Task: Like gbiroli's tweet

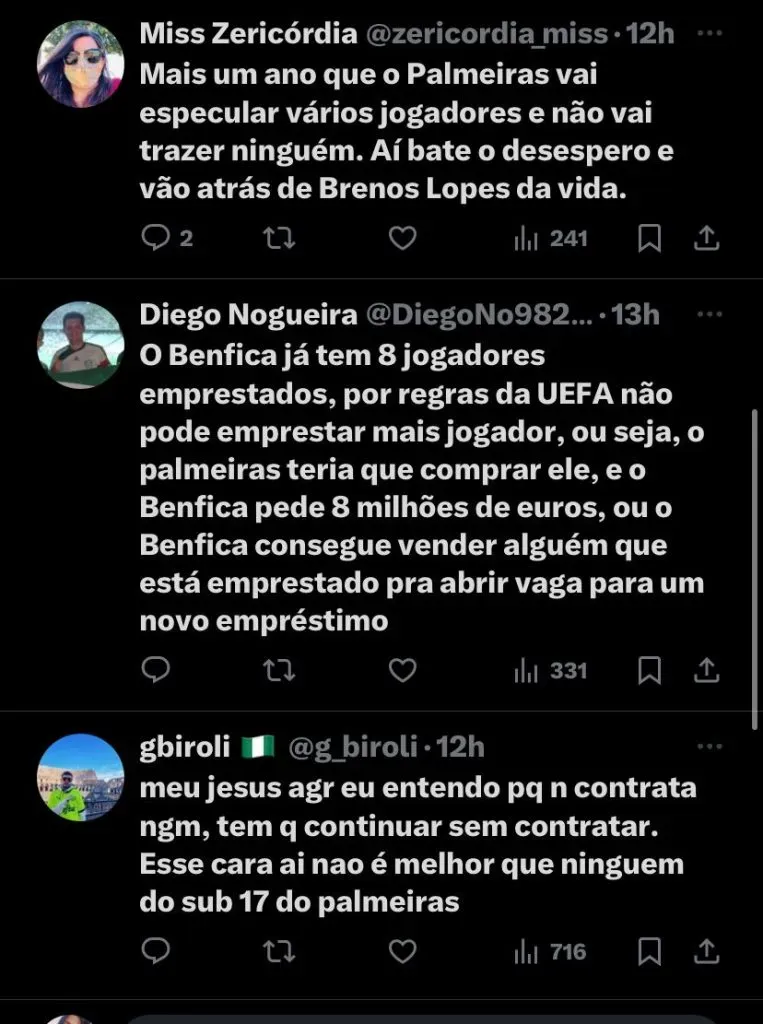Action: (402, 950)
